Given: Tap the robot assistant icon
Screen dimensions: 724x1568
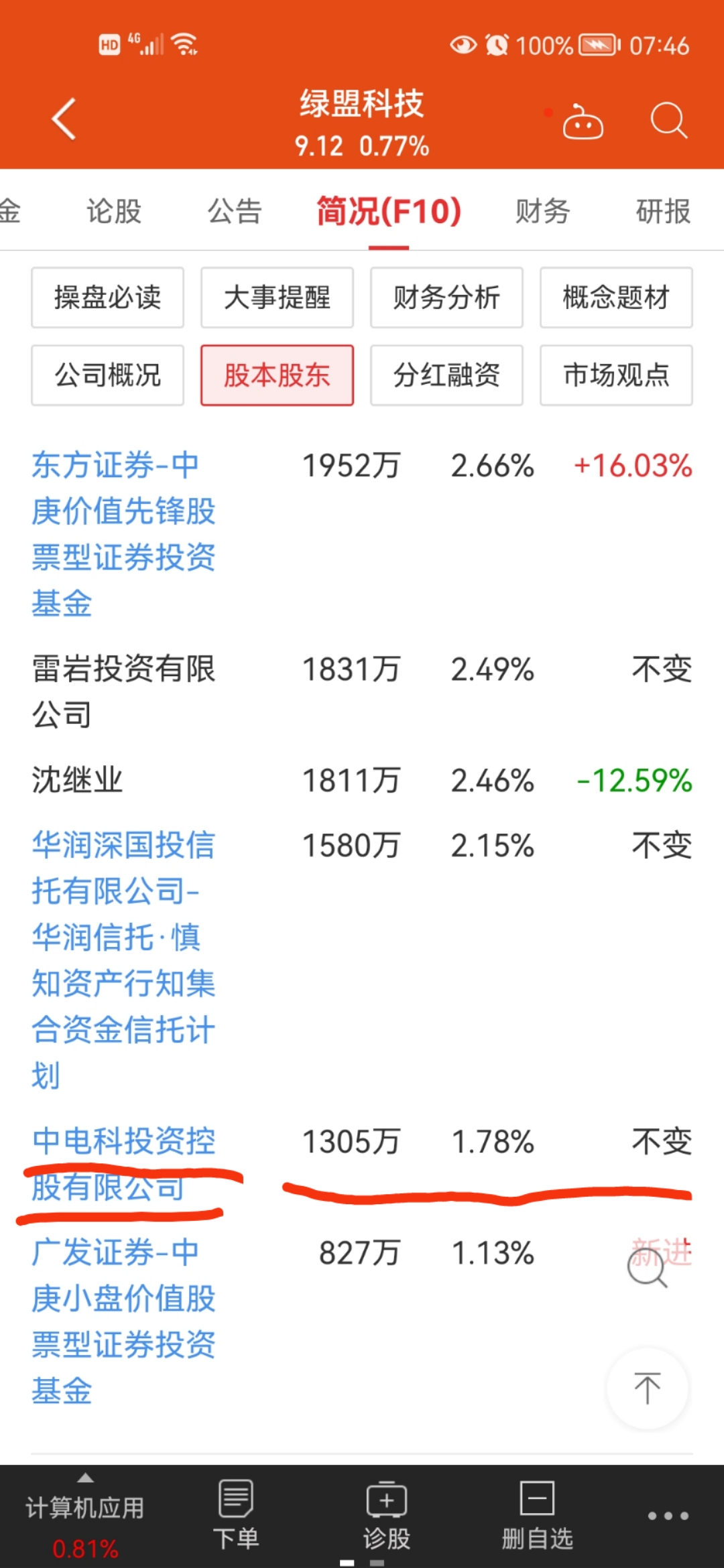Looking at the screenshot, I should coord(583,121).
